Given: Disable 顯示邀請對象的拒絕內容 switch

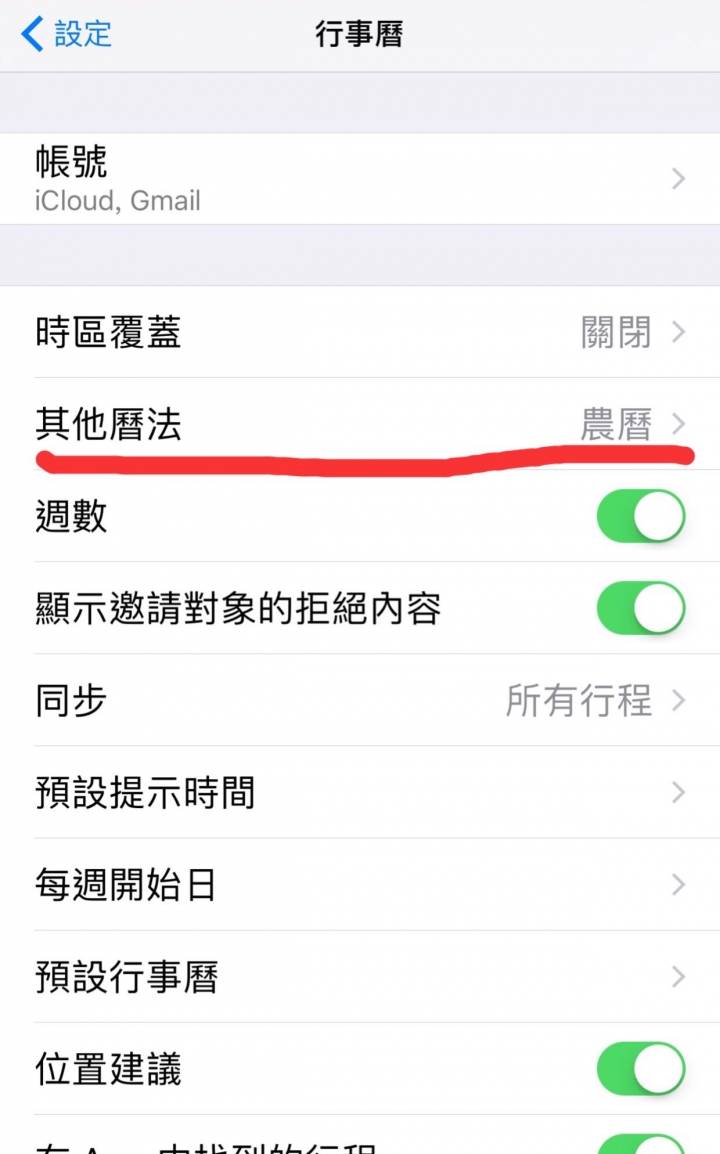Looking at the screenshot, I should [640, 608].
